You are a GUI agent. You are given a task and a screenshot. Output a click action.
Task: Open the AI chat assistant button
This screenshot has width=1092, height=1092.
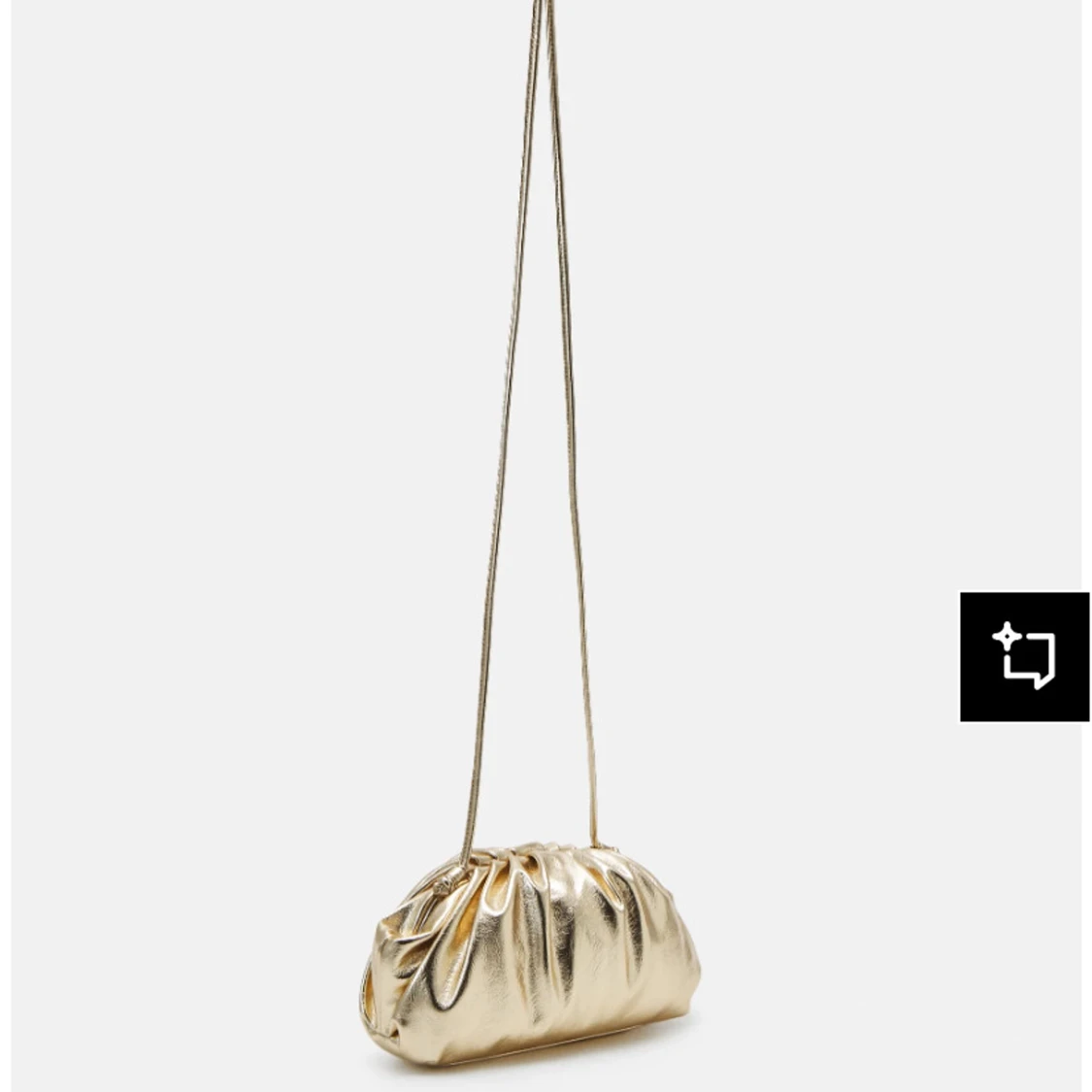tap(1024, 656)
